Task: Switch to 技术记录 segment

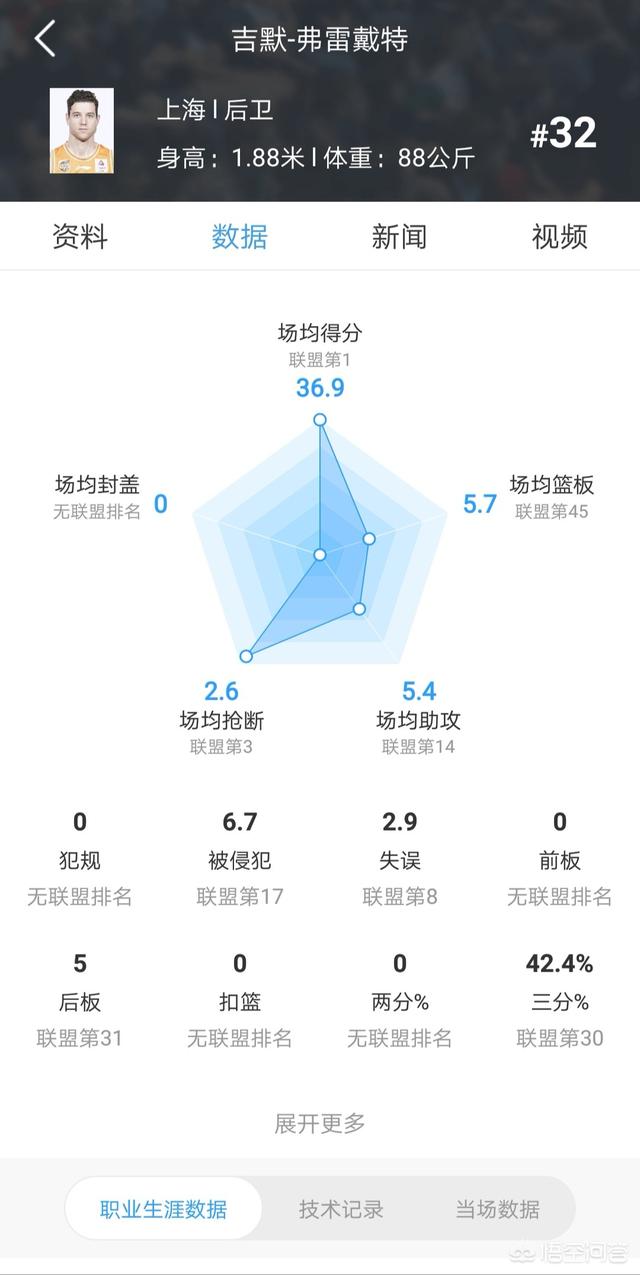Action: (x=341, y=1209)
